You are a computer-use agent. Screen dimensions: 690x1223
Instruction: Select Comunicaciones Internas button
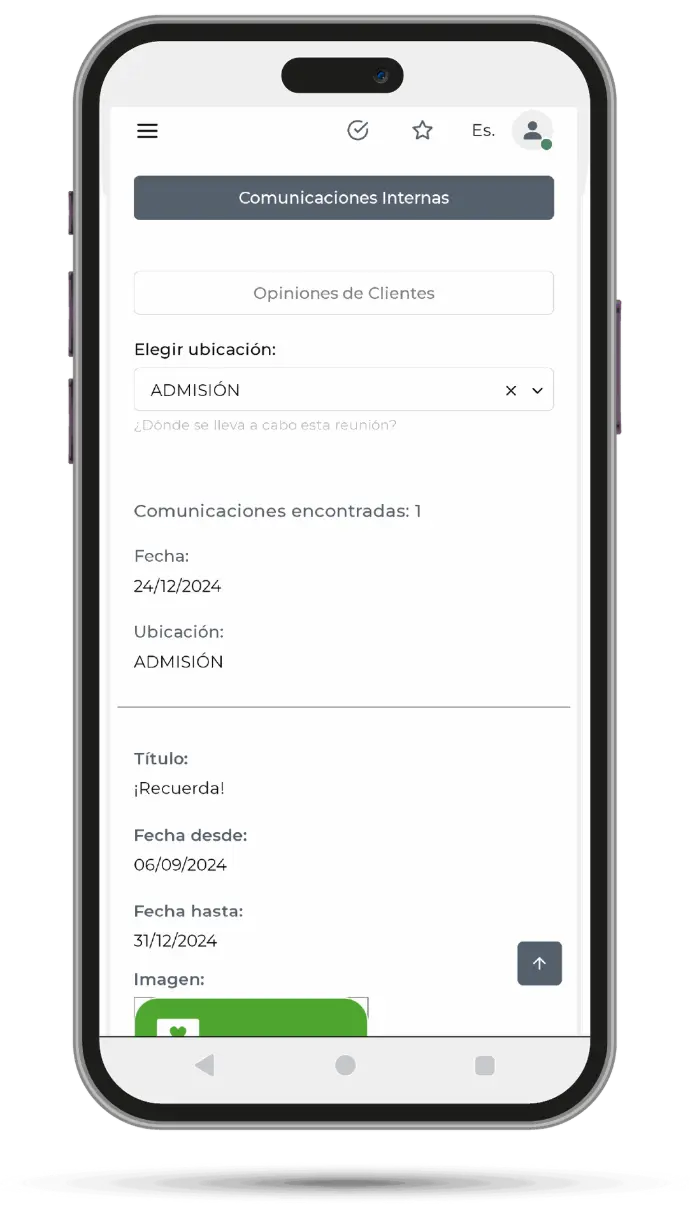pyautogui.click(x=343, y=198)
